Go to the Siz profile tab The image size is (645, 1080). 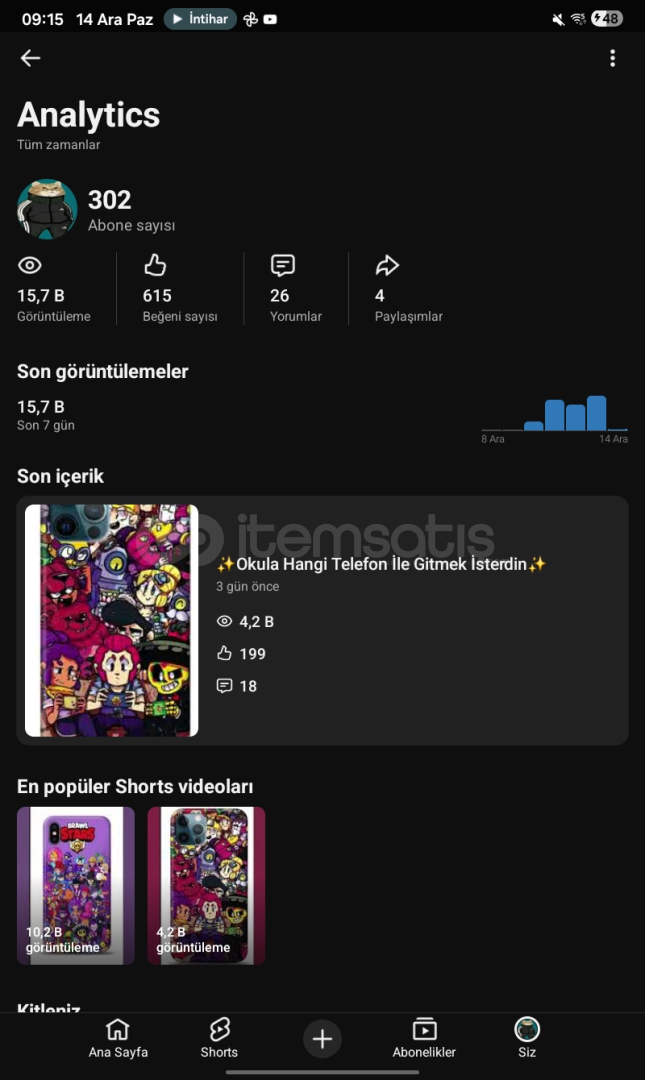[527, 1038]
